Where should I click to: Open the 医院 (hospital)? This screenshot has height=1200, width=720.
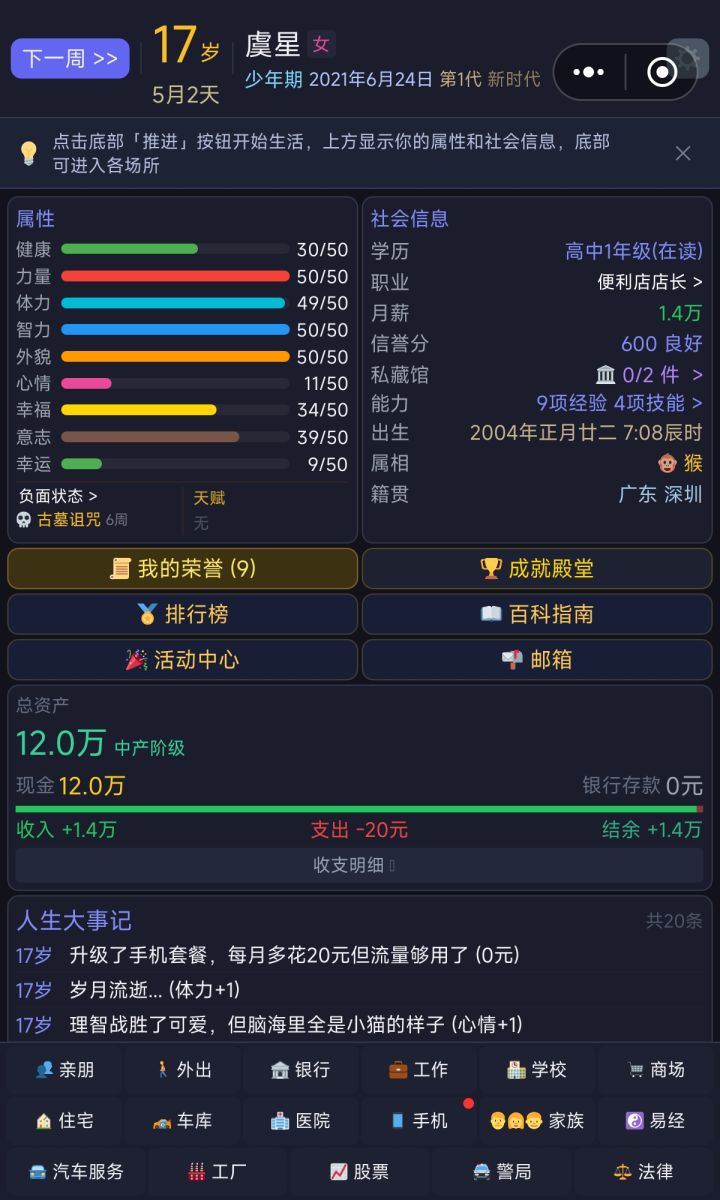click(301, 1121)
